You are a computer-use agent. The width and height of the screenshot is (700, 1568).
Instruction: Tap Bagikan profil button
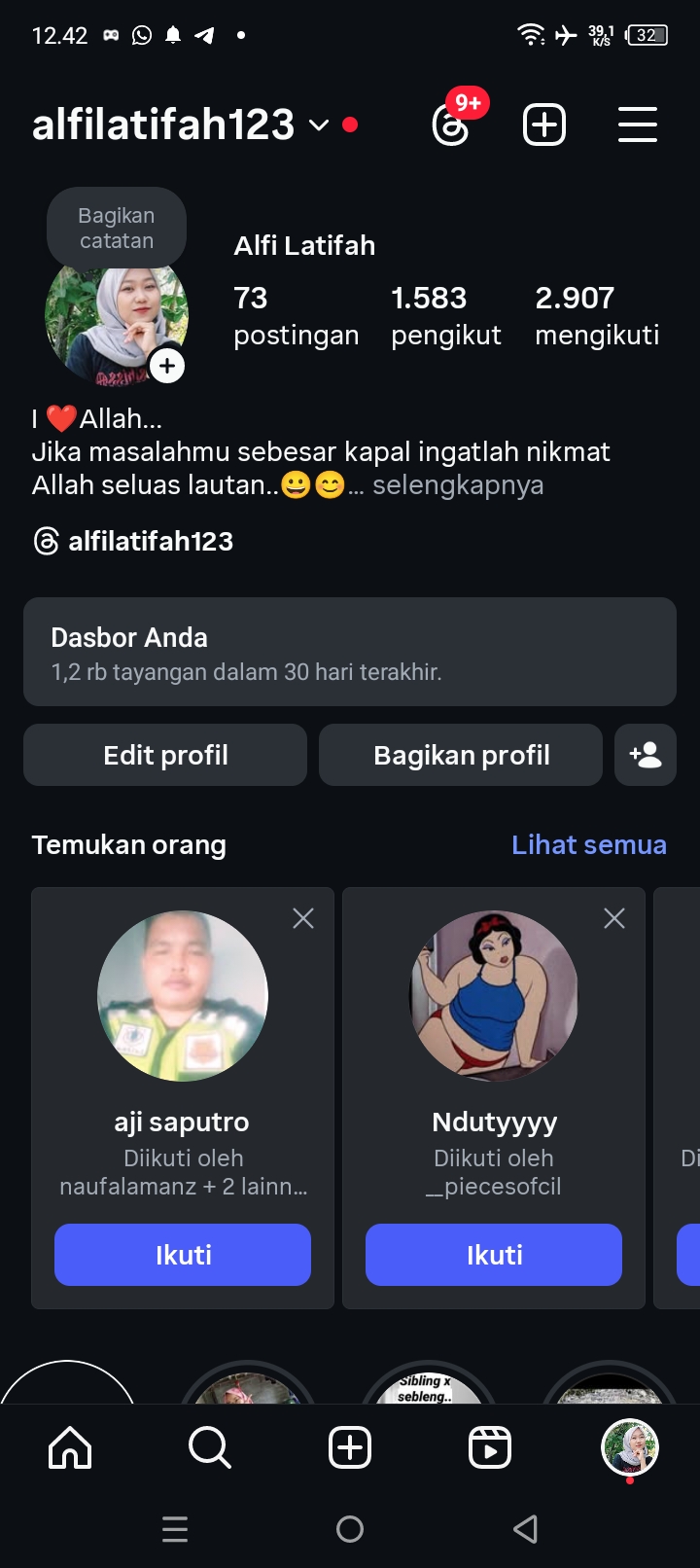click(461, 755)
